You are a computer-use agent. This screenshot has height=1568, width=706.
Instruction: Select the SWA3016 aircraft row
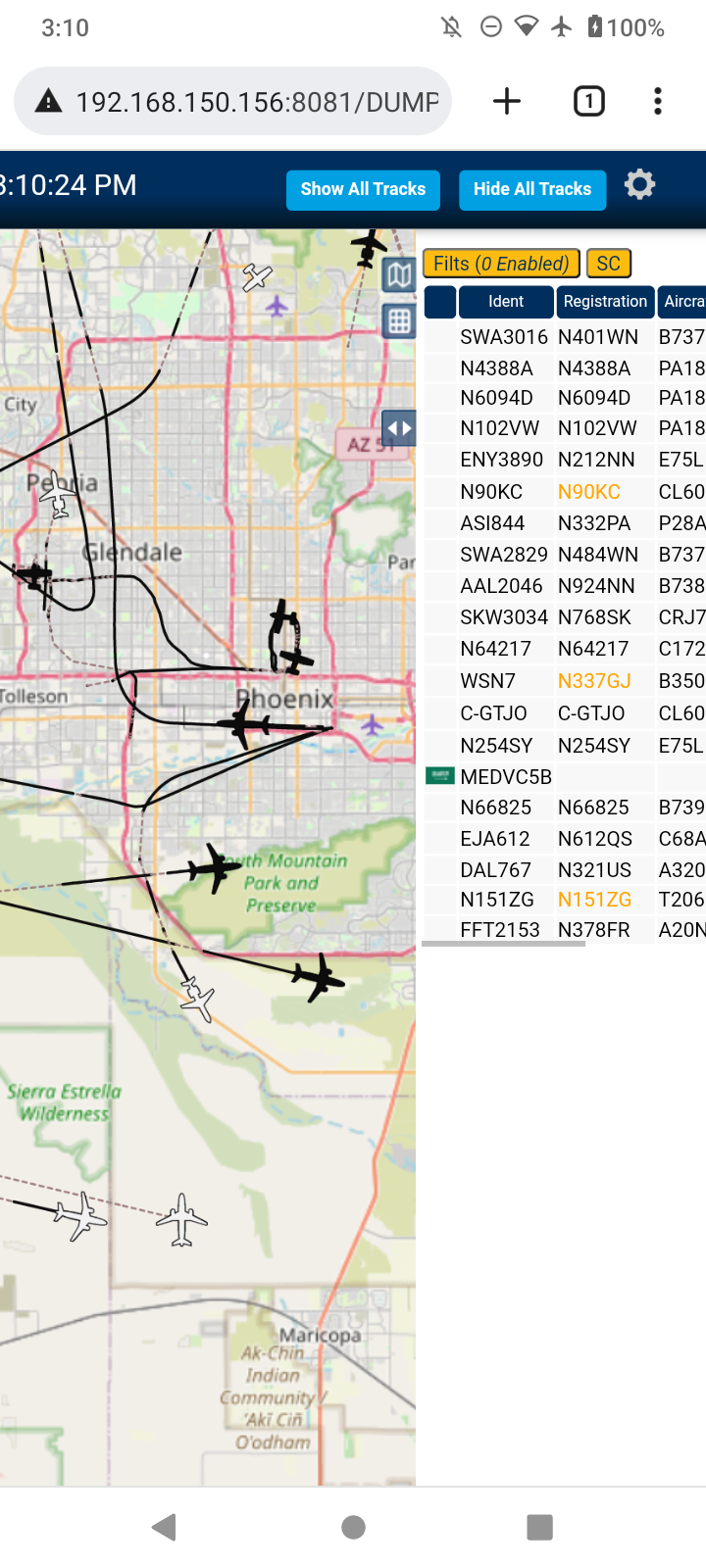click(x=565, y=337)
